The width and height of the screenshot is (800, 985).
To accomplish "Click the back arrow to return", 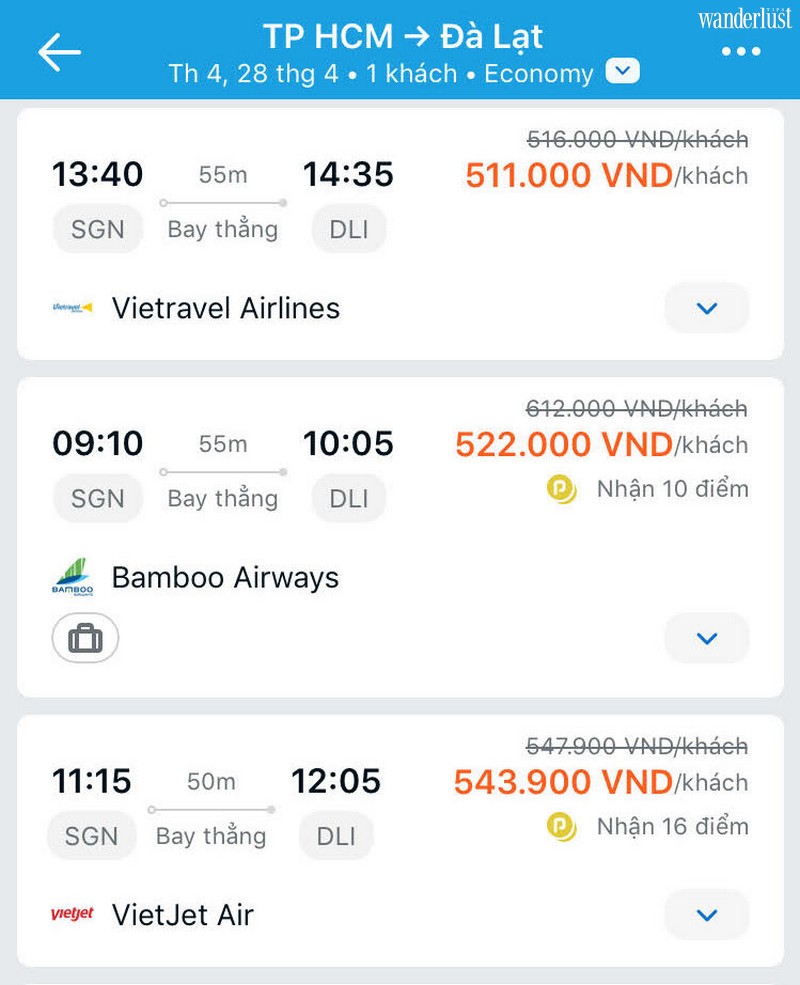I will (60, 50).
